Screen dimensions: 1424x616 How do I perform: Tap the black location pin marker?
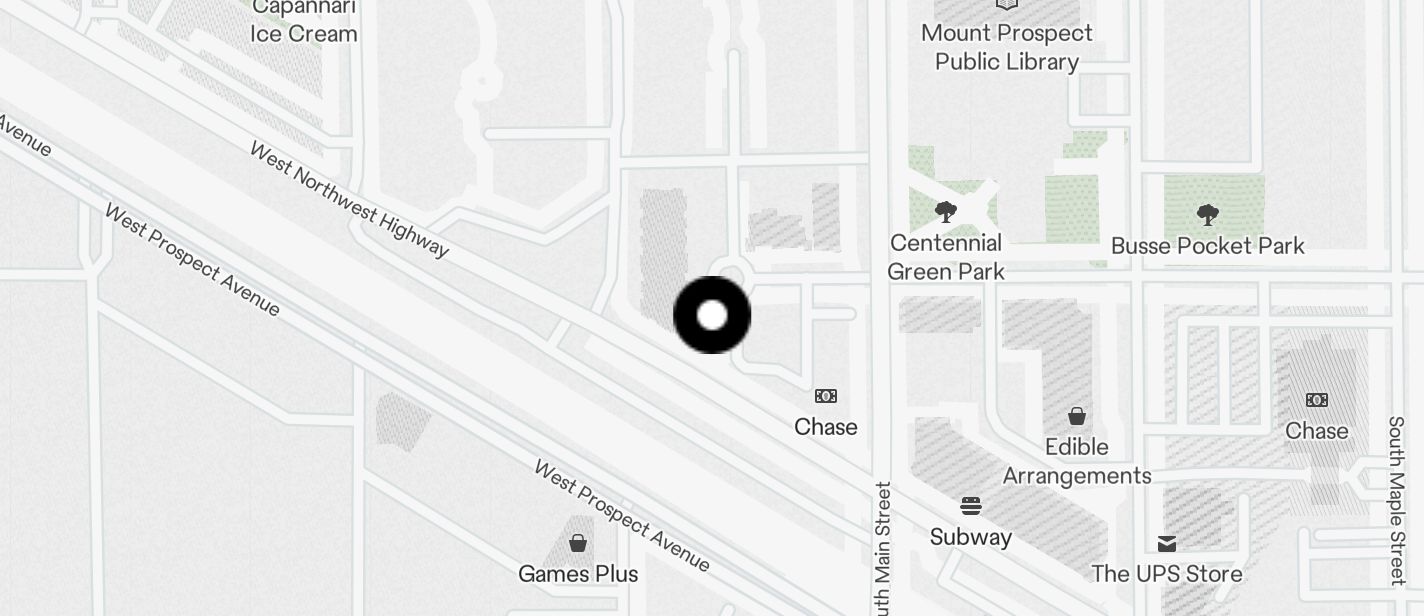[712, 315]
